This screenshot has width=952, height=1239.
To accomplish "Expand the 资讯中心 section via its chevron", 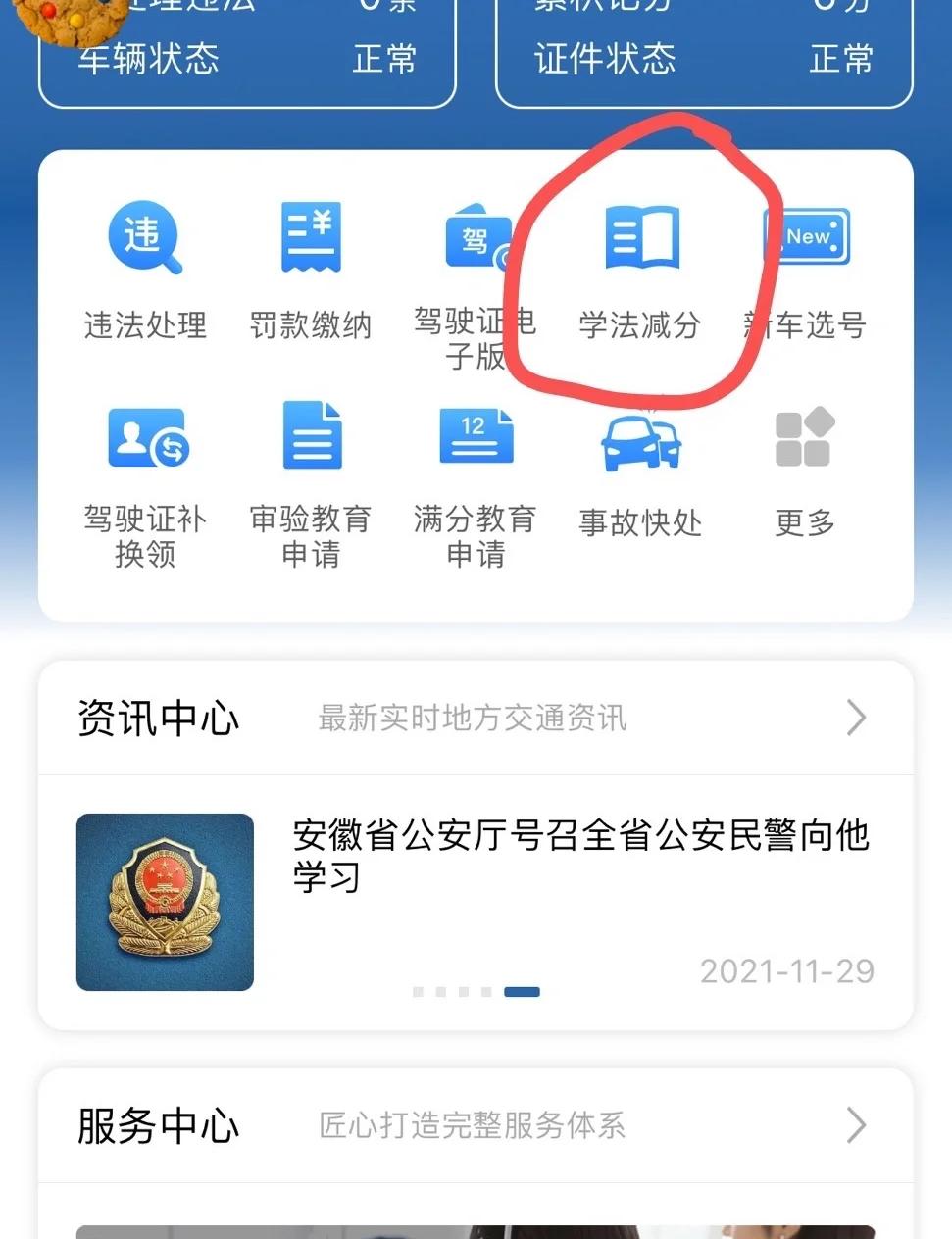I will pos(855,718).
